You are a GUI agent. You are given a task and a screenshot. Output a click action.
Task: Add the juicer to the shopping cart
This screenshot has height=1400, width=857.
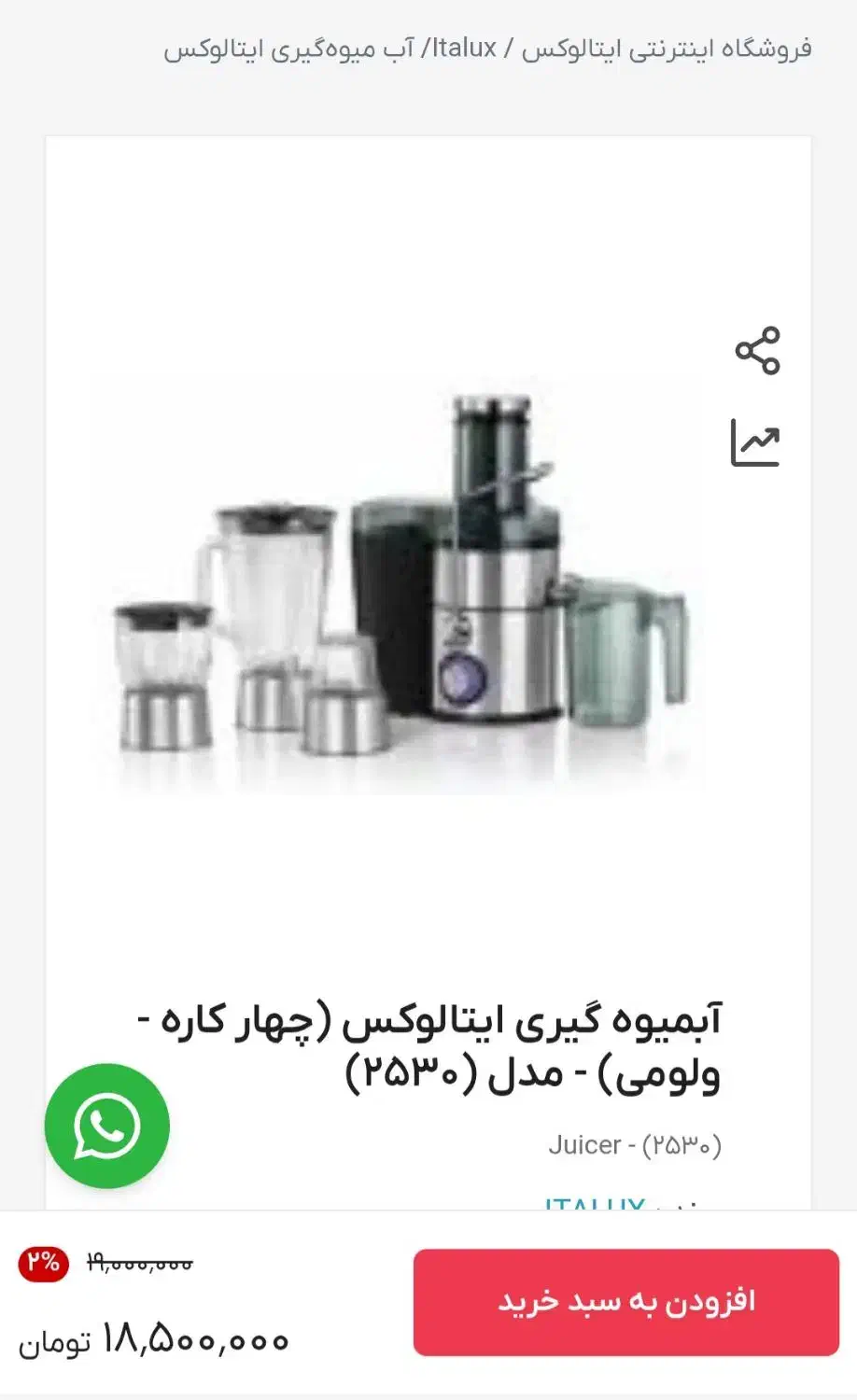pos(625,1302)
